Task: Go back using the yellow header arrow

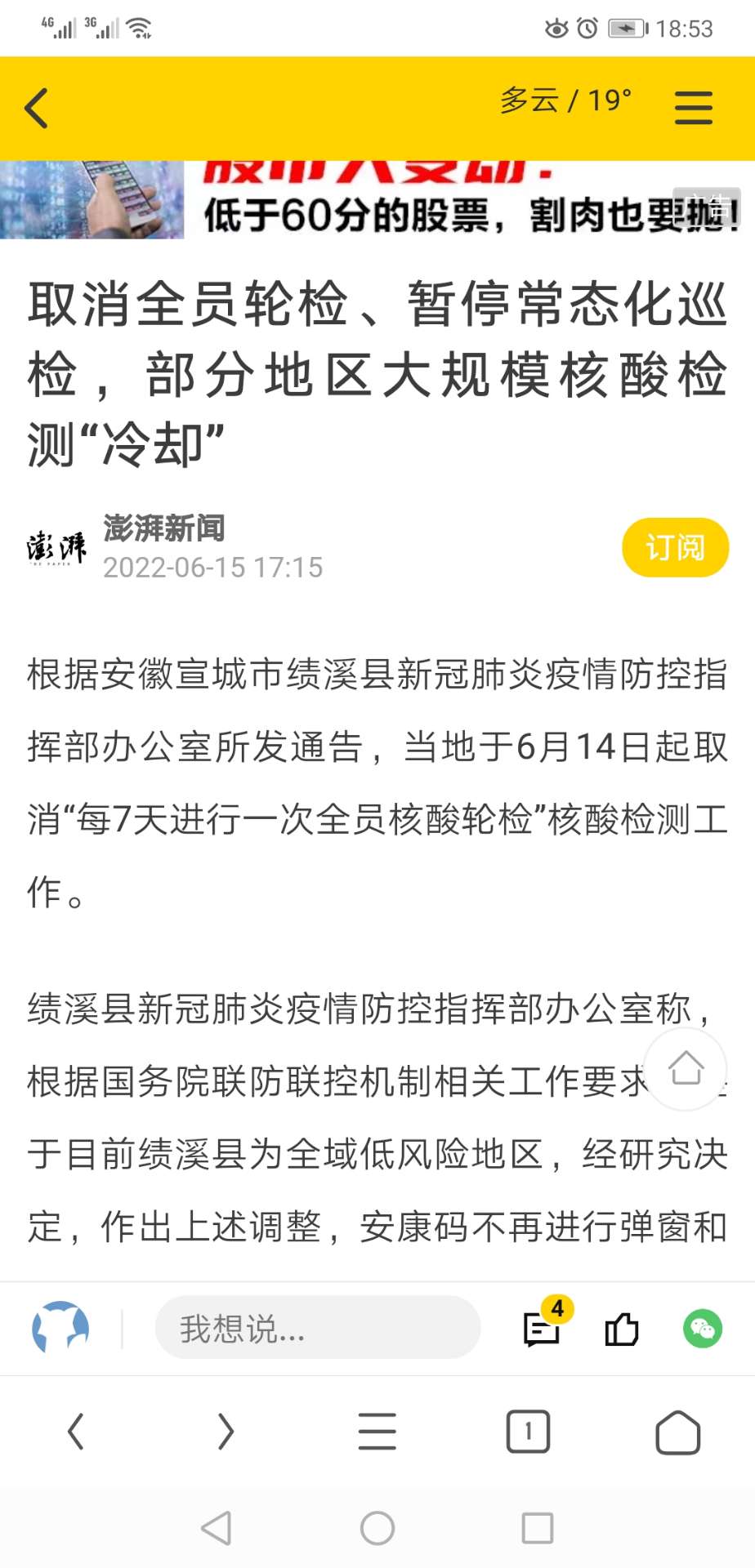Action: coord(37,108)
